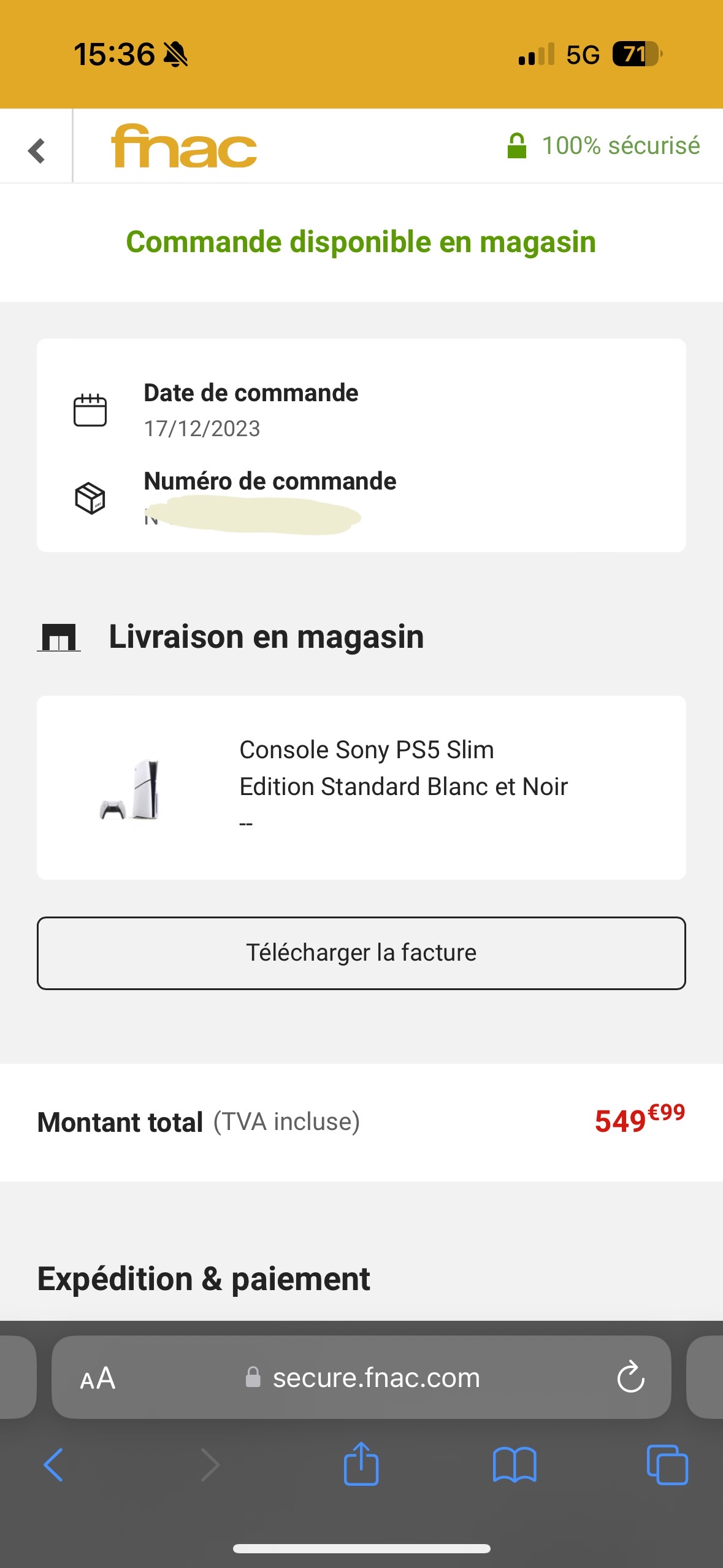This screenshot has height=1568, width=723.
Task: Go back using the header arrow
Action: (x=37, y=150)
